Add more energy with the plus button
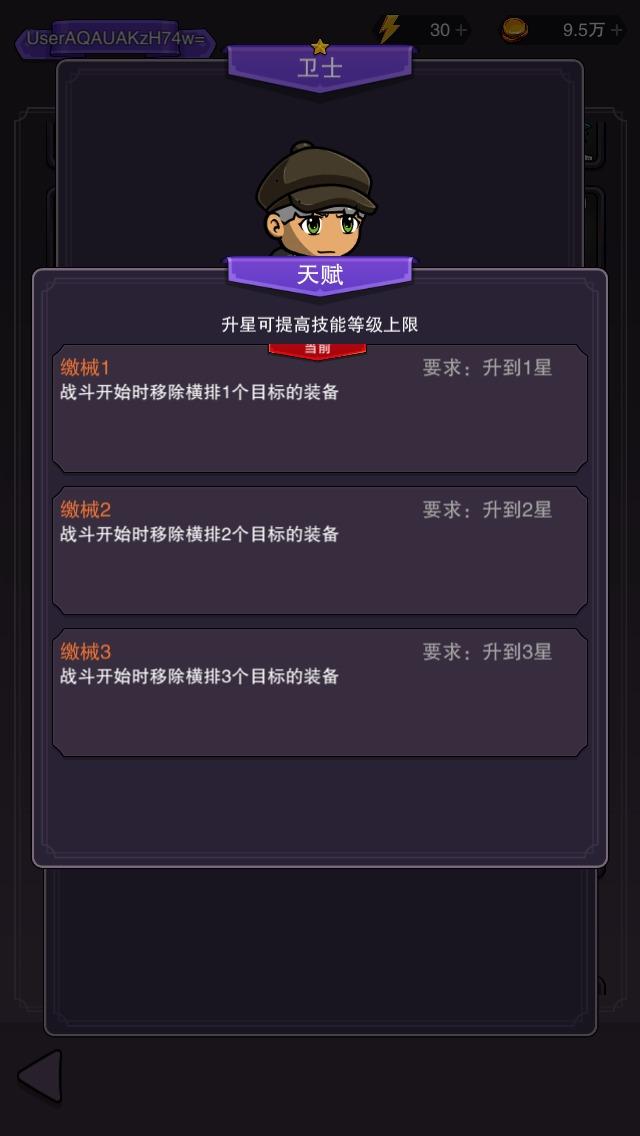Viewport: 640px width, 1136px height. [x=461, y=30]
